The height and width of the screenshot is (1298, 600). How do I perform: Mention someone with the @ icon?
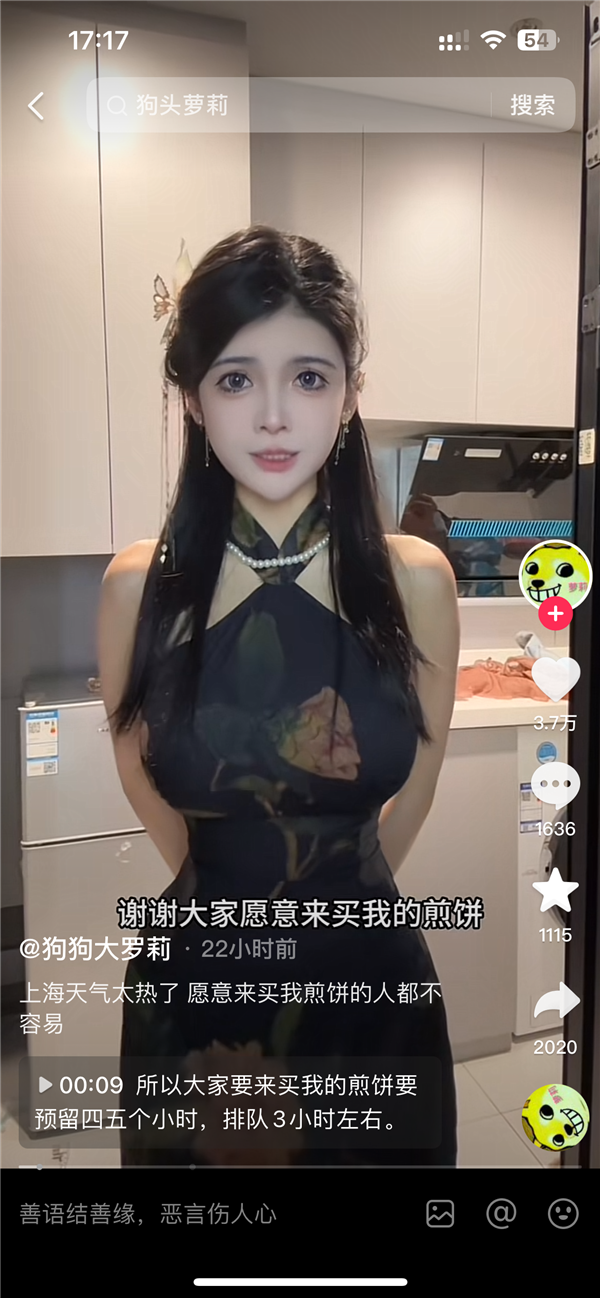(x=501, y=1214)
